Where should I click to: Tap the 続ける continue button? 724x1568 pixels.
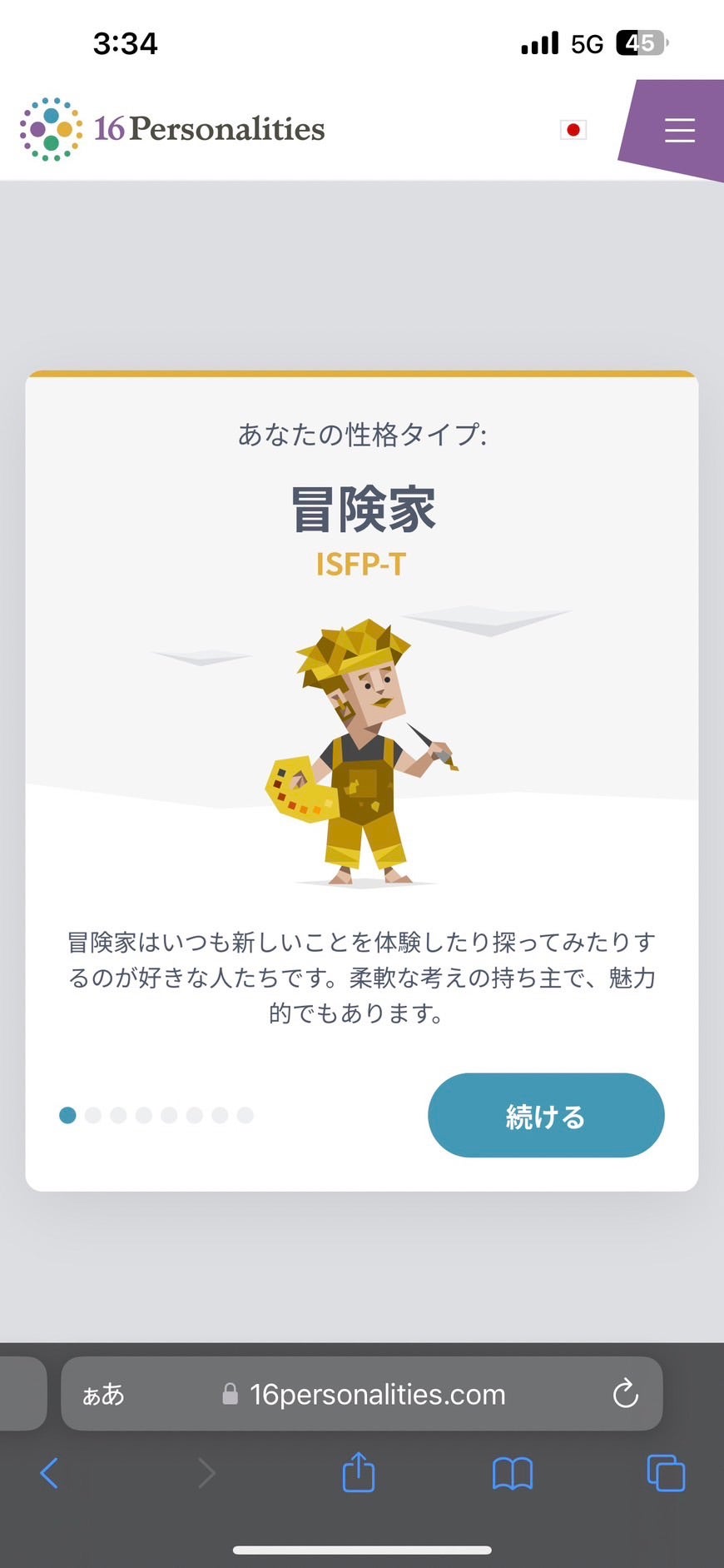click(x=546, y=1115)
